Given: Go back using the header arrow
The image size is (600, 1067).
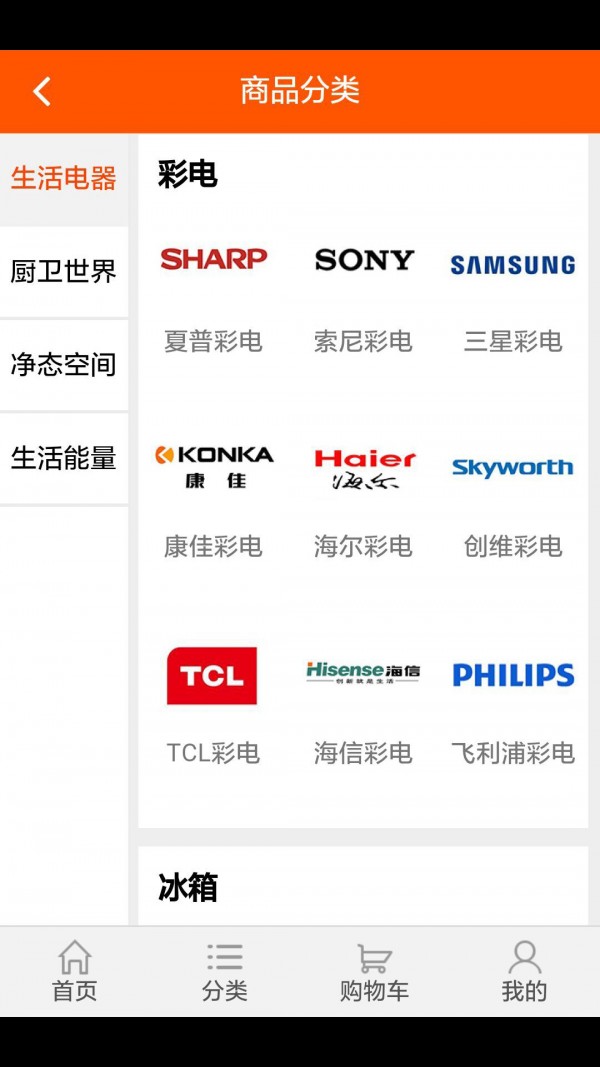Looking at the screenshot, I should (42, 92).
